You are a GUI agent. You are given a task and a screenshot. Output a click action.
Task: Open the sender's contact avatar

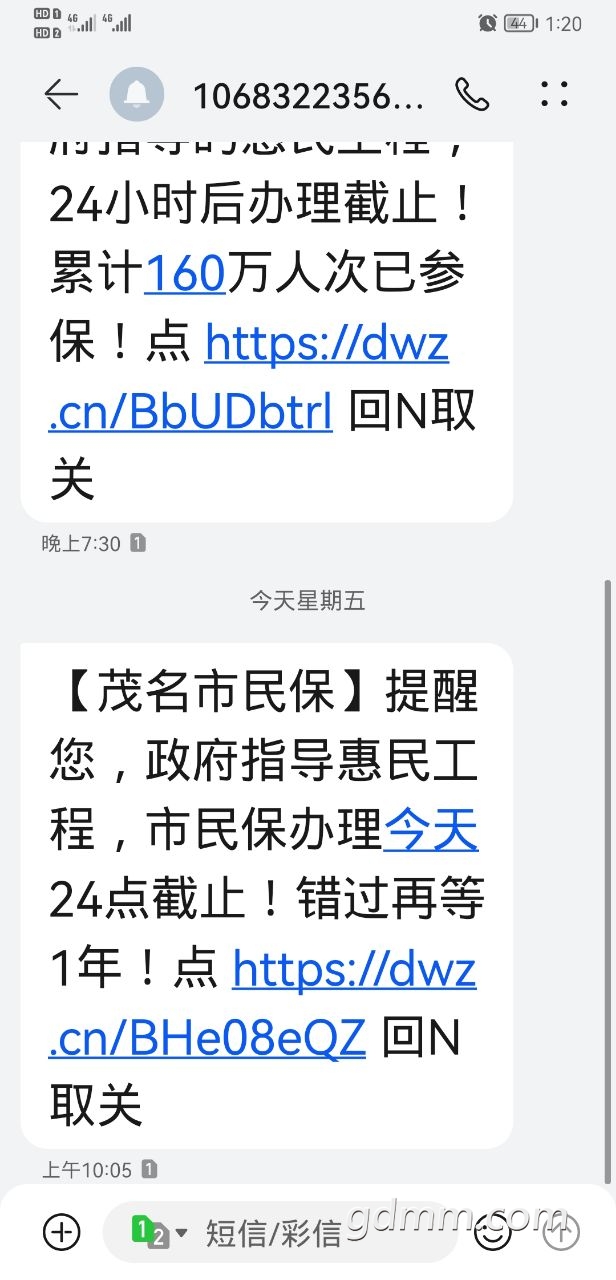tap(136, 95)
